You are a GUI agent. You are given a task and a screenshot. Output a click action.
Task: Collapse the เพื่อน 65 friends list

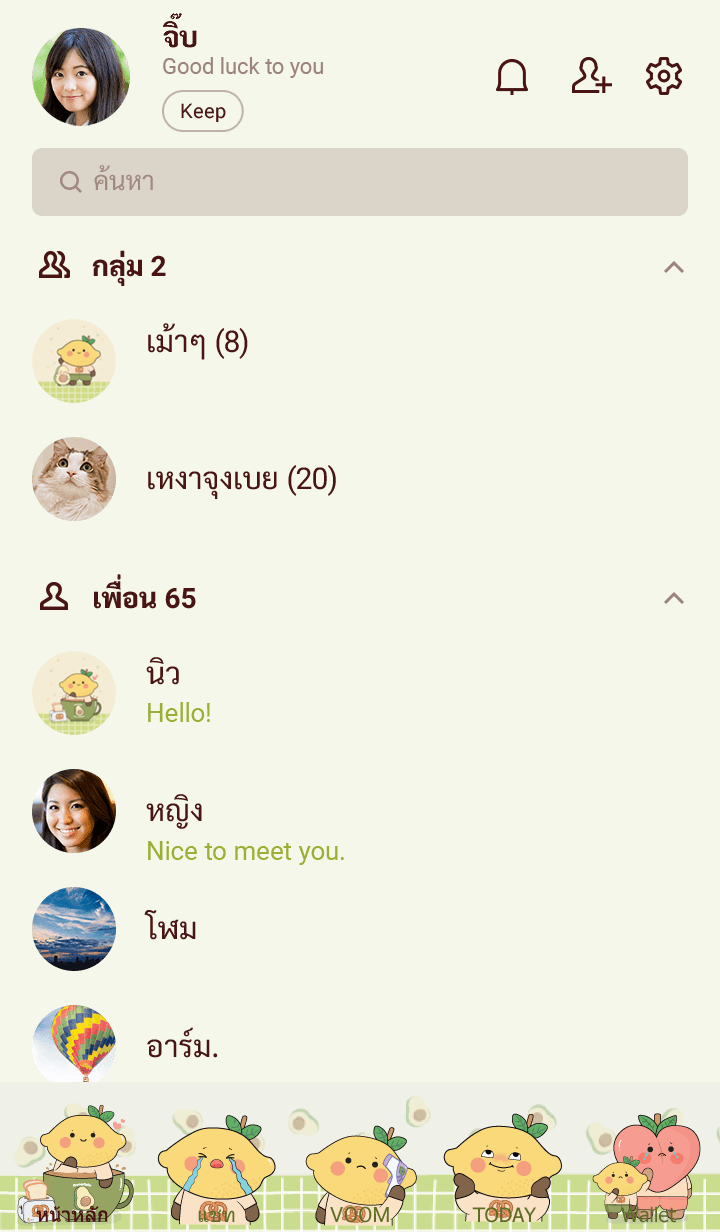point(674,599)
